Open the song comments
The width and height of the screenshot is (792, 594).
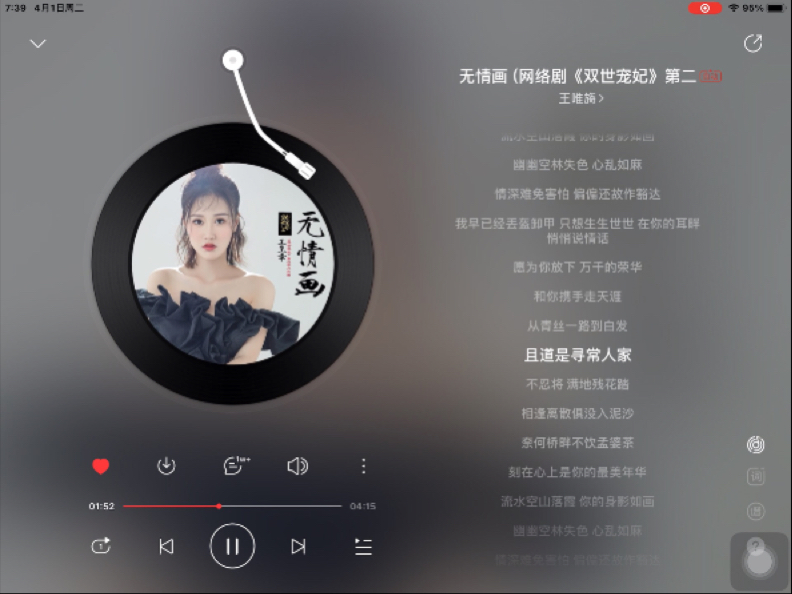coord(234,466)
